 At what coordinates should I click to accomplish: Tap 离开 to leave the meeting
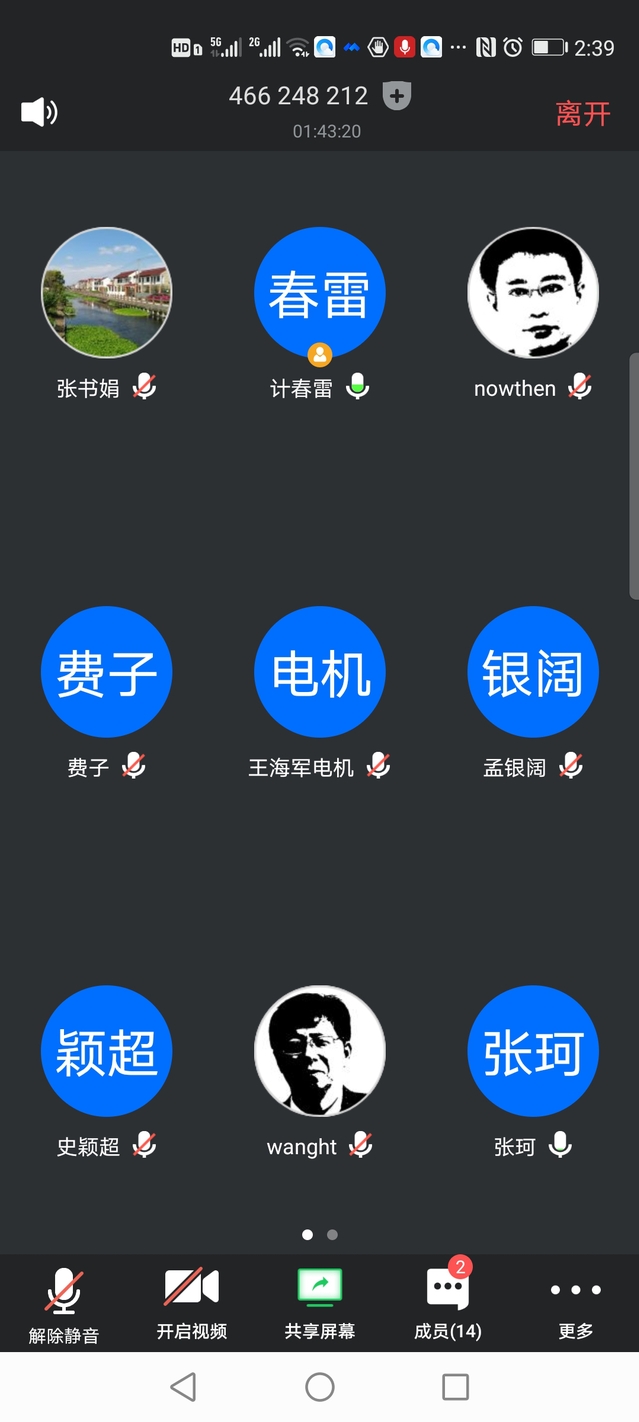point(583,114)
